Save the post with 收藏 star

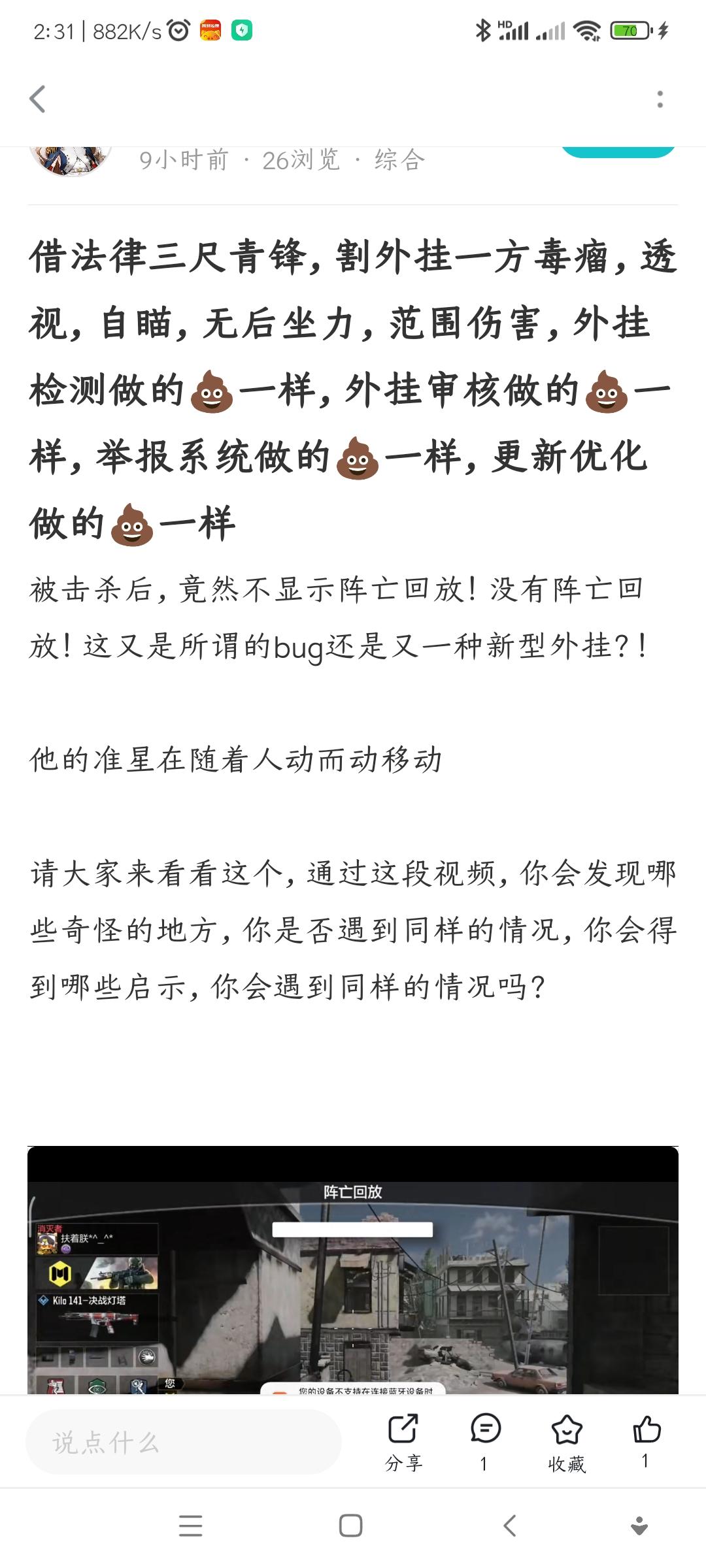click(x=567, y=1443)
